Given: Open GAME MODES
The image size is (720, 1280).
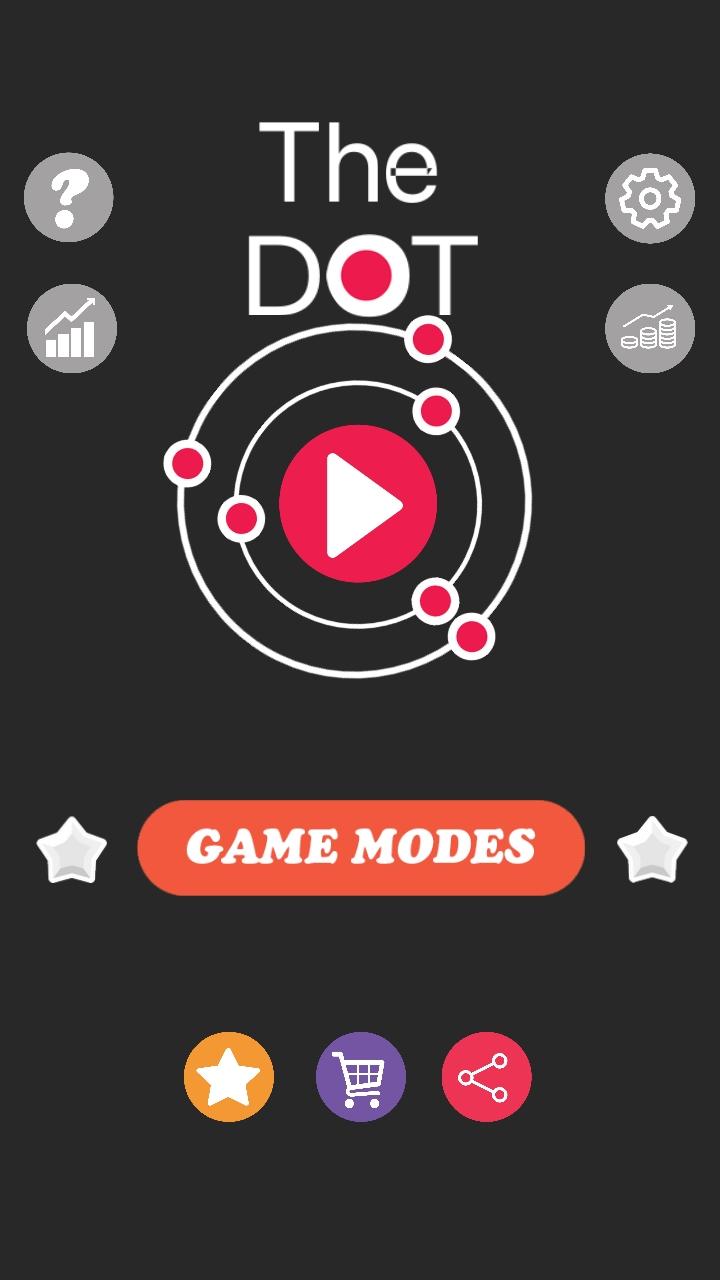Looking at the screenshot, I should (x=361, y=848).
